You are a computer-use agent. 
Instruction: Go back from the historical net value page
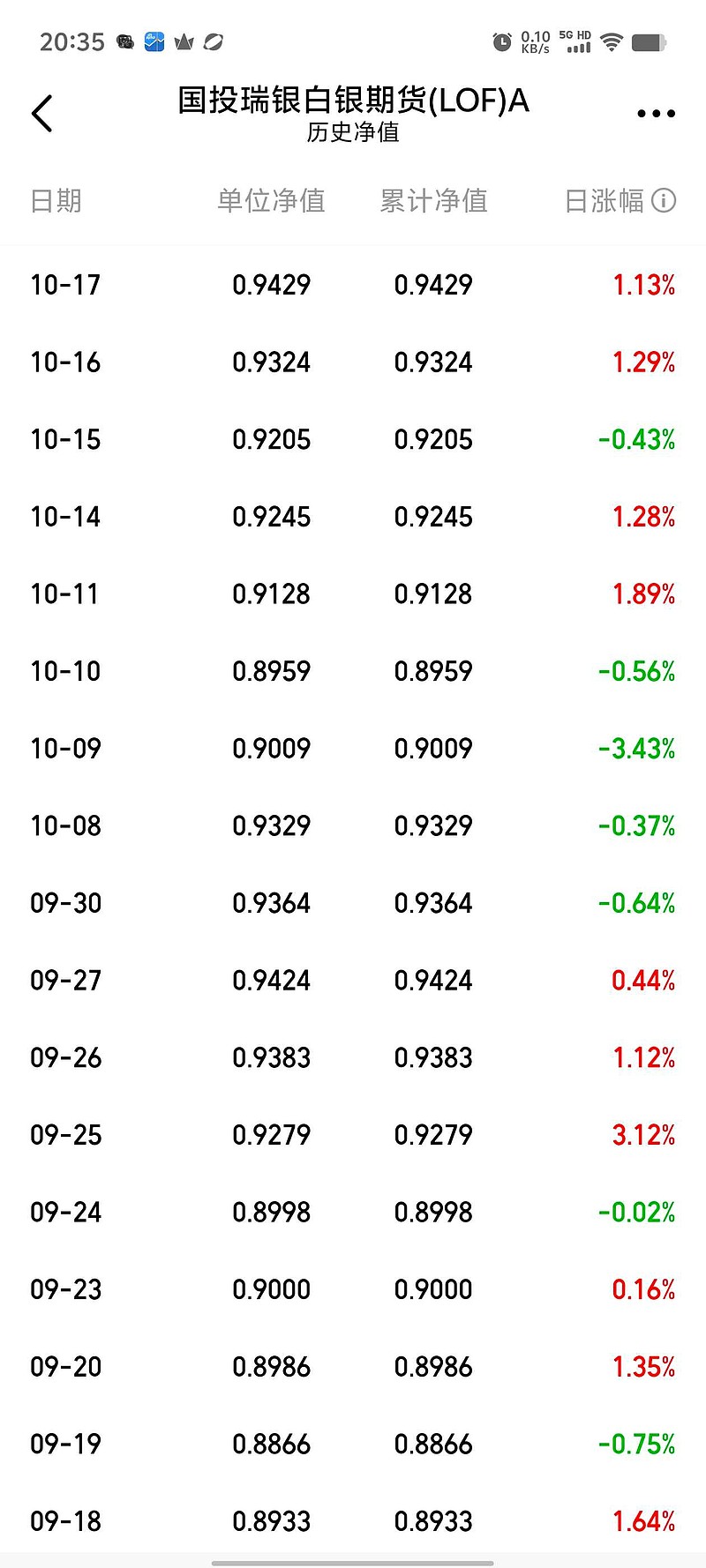click(42, 114)
